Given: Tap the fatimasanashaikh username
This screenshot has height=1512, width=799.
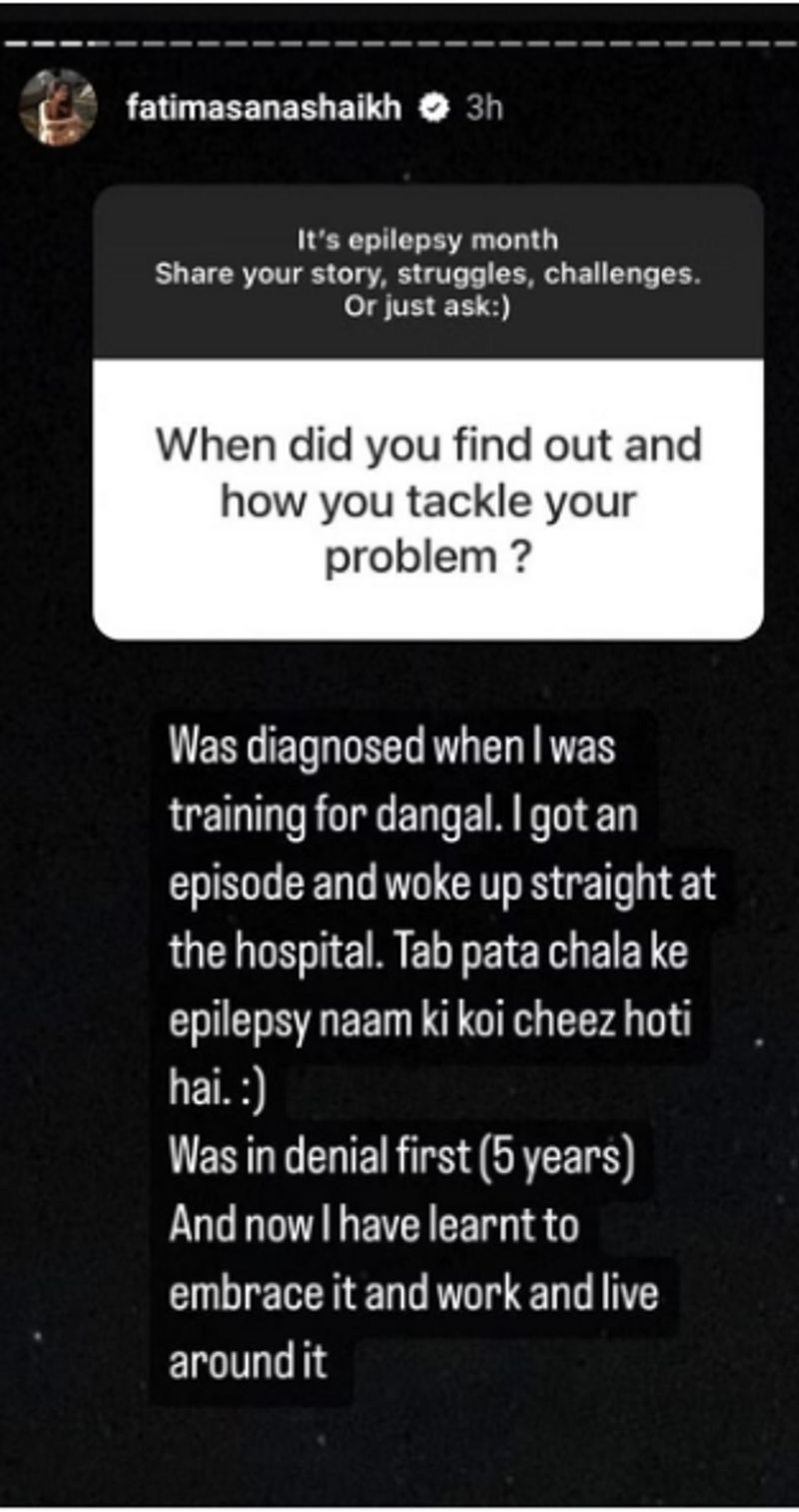Looking at the screenshot, I should [265, 108].
